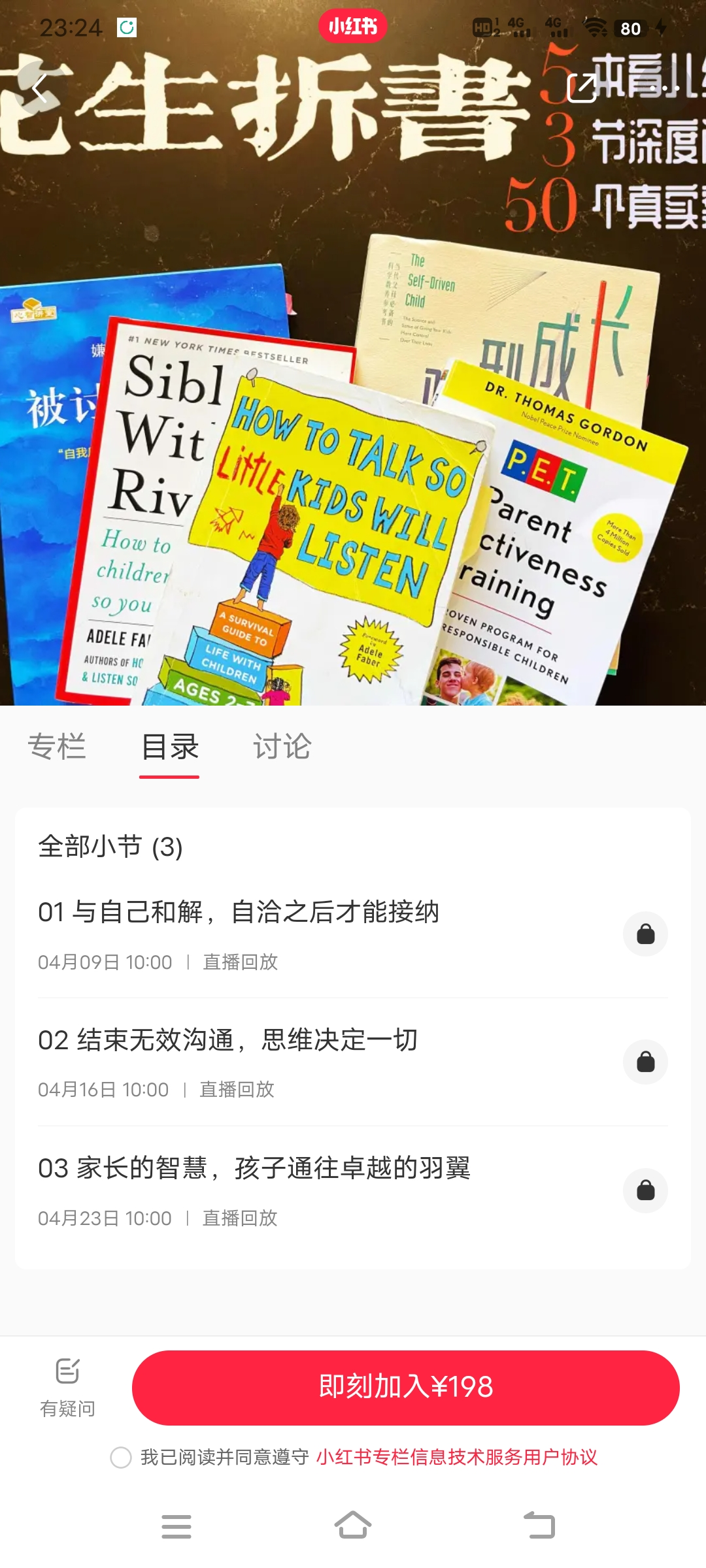Tap 有疑问 to ask a question

click(x=67, y=1386)
